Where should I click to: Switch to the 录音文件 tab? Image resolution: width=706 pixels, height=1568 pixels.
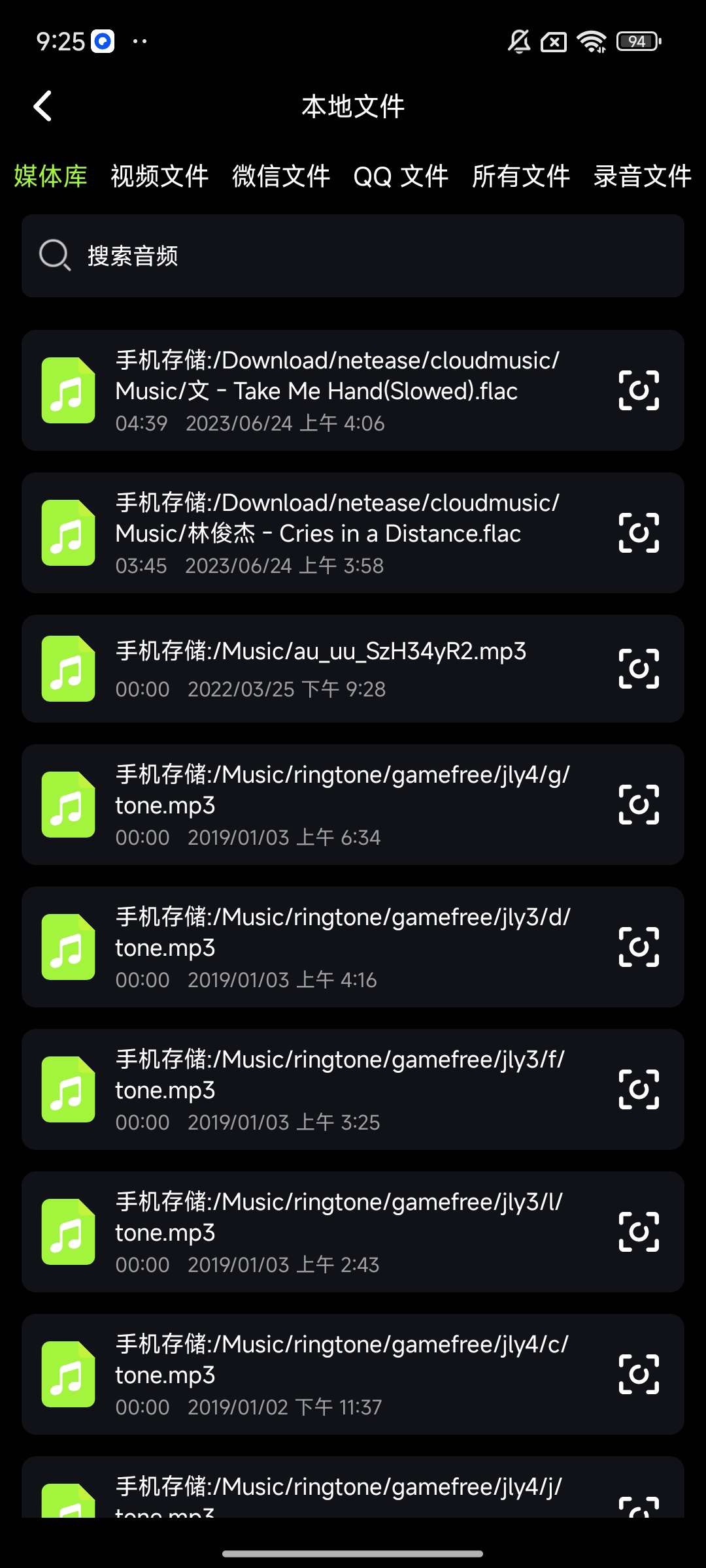tap(642, 176)
